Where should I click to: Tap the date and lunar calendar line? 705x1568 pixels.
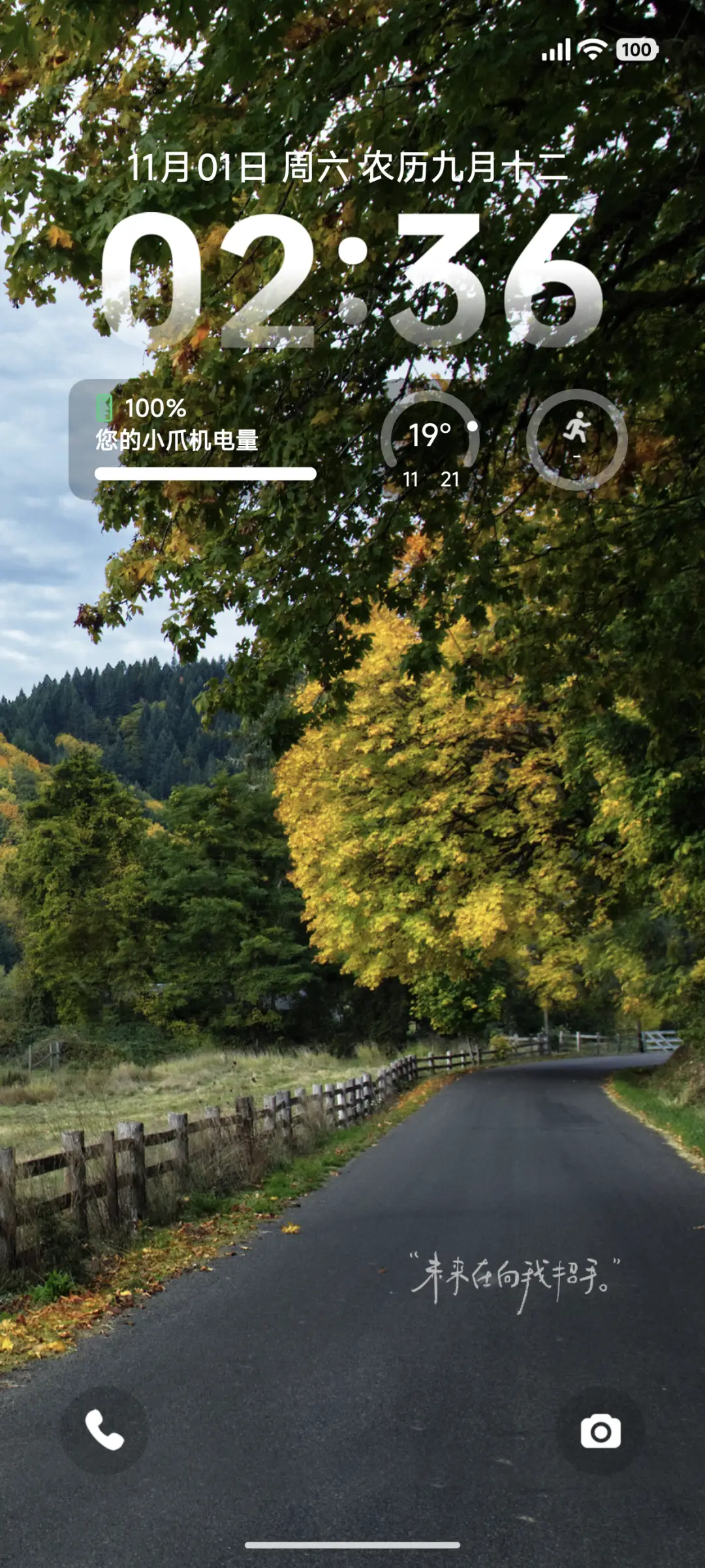(347, 168)
